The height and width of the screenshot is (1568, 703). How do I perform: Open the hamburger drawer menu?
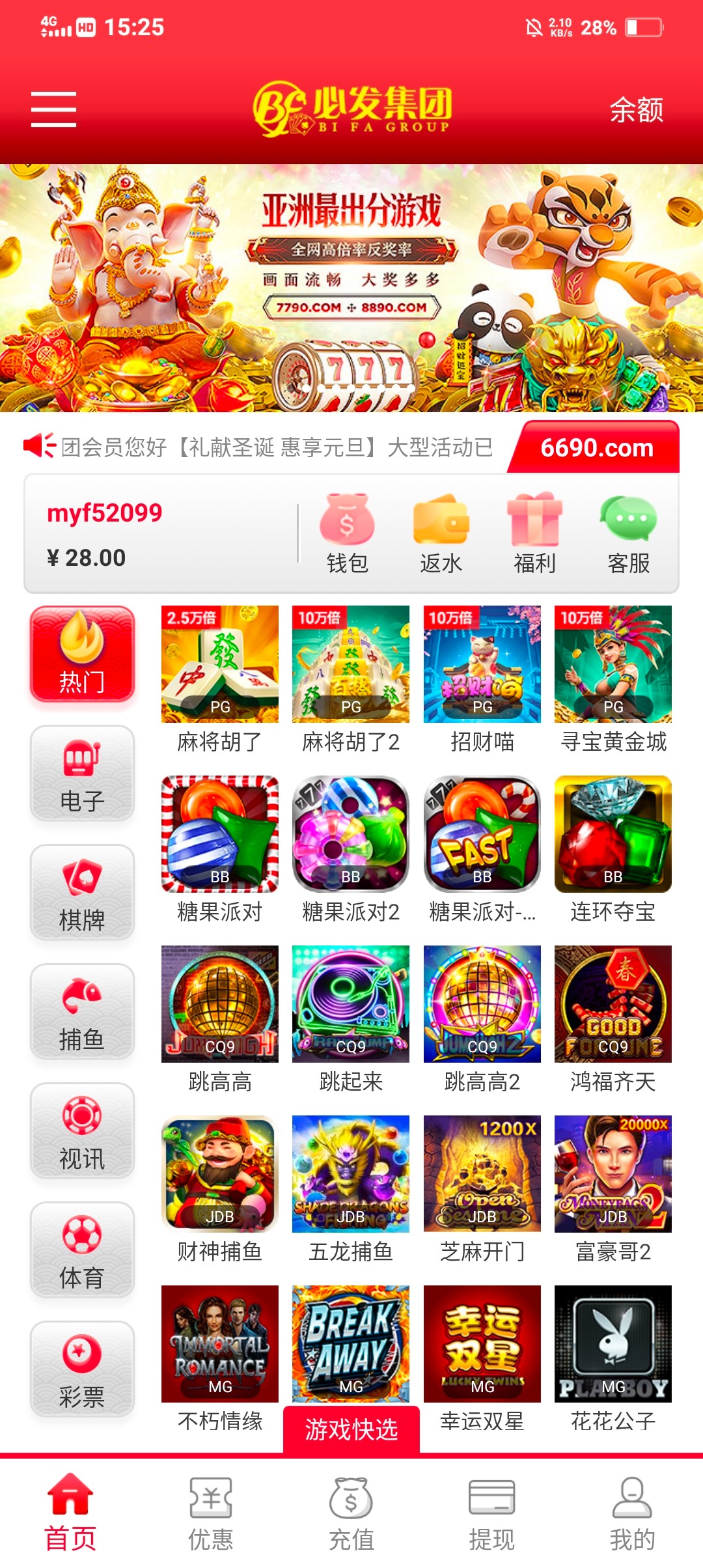coord(53,109)
